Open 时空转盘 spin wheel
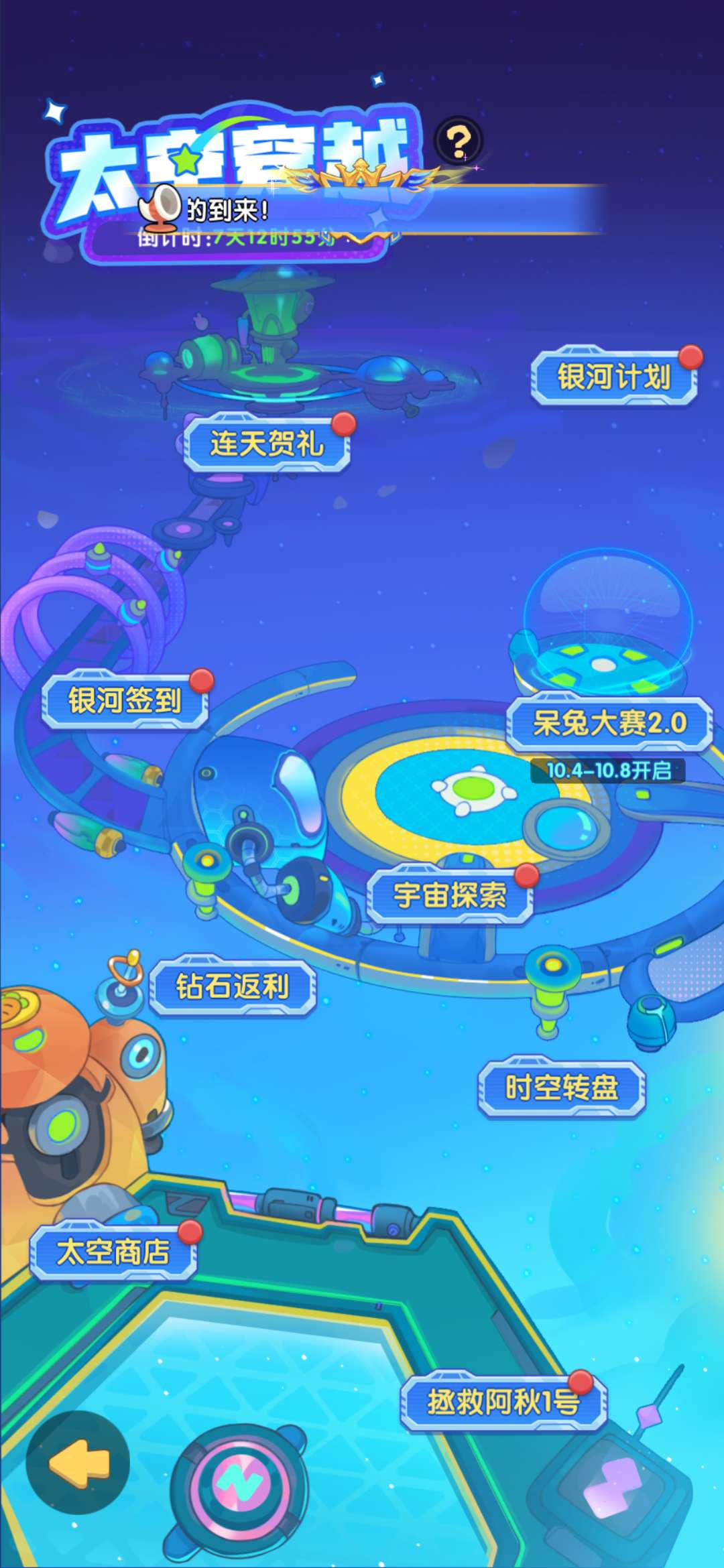The height and width of the screenshot is (1568, 724). click(561, 1087)
